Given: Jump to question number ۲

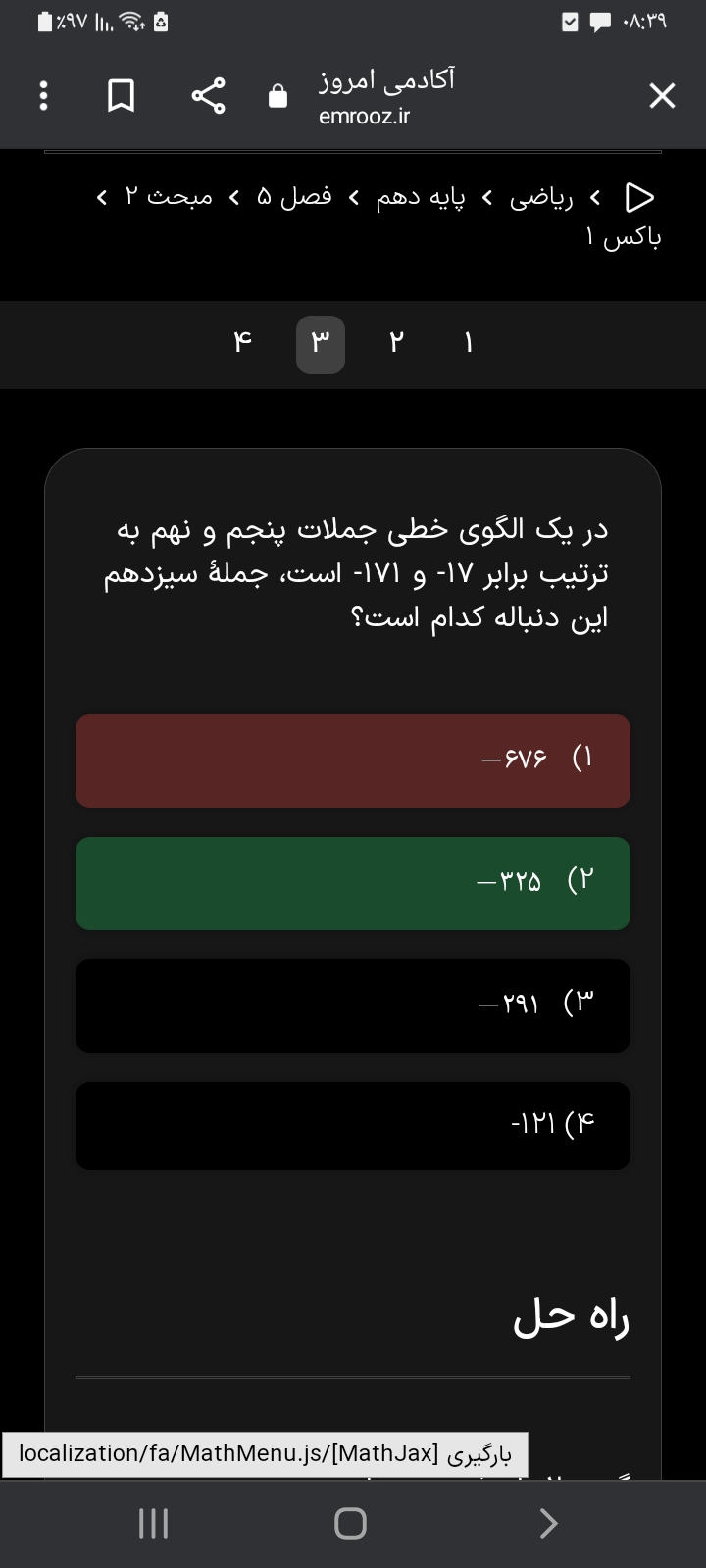Looking at the screenshot, I should [395, 343].
